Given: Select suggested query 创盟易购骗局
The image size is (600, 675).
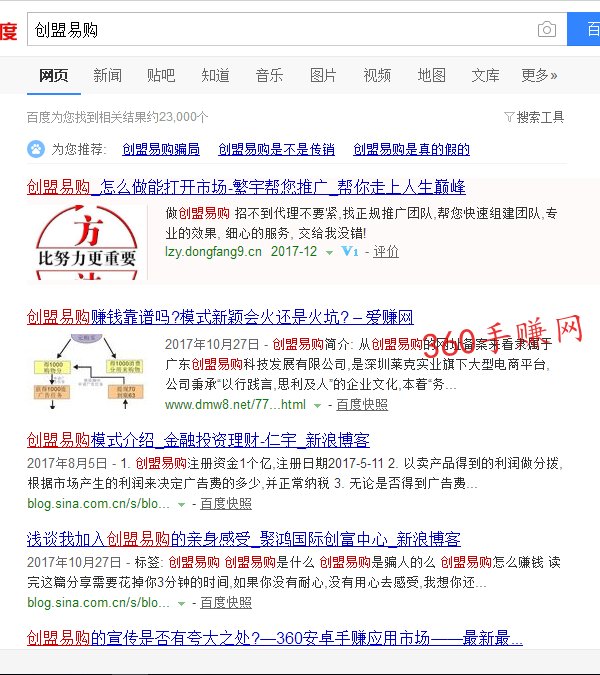Looking at the screenshot, I should 161,150.
